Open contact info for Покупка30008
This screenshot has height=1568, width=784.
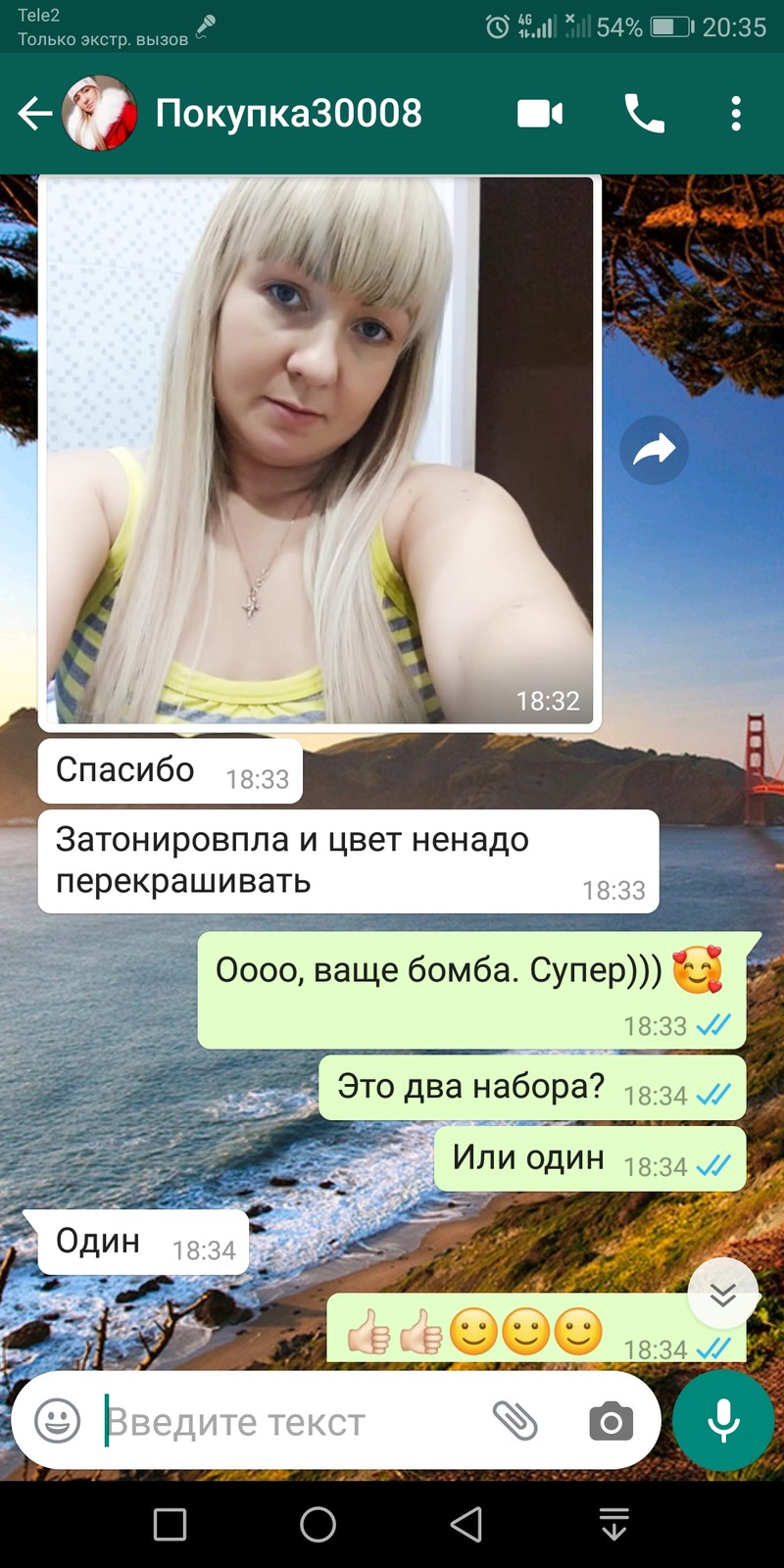(288, 114)
